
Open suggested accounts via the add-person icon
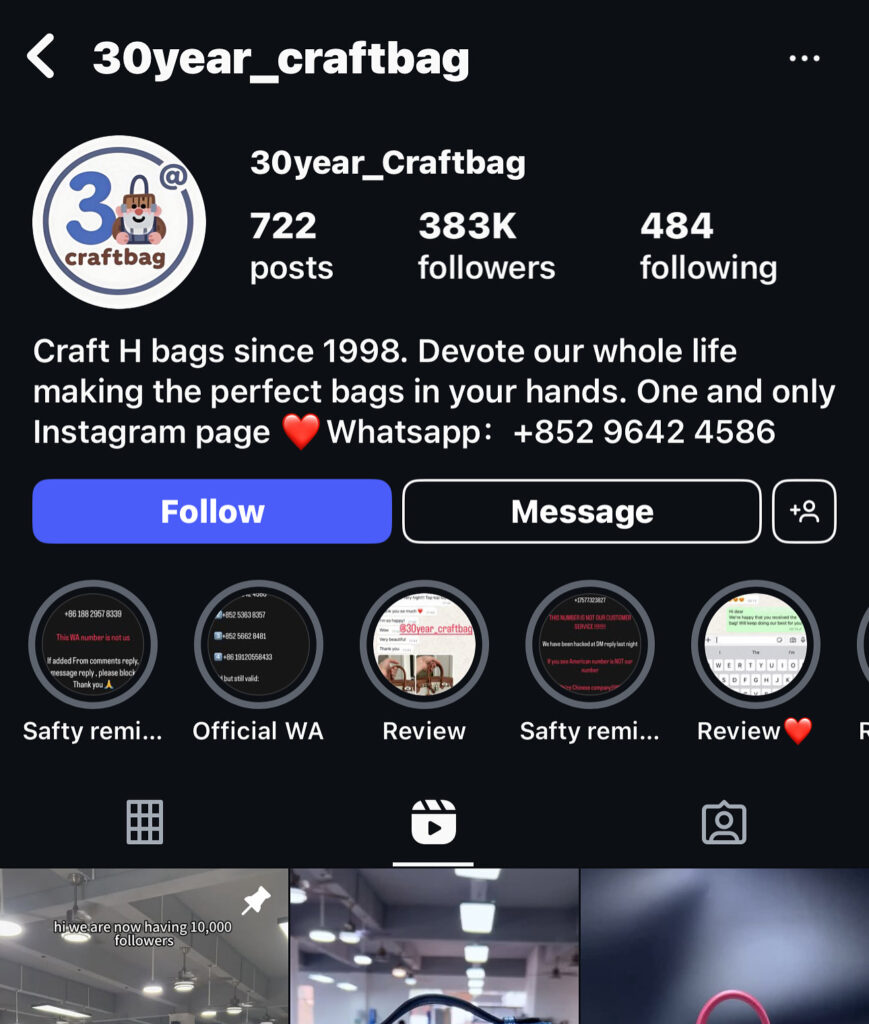click(x=804, y=511)
